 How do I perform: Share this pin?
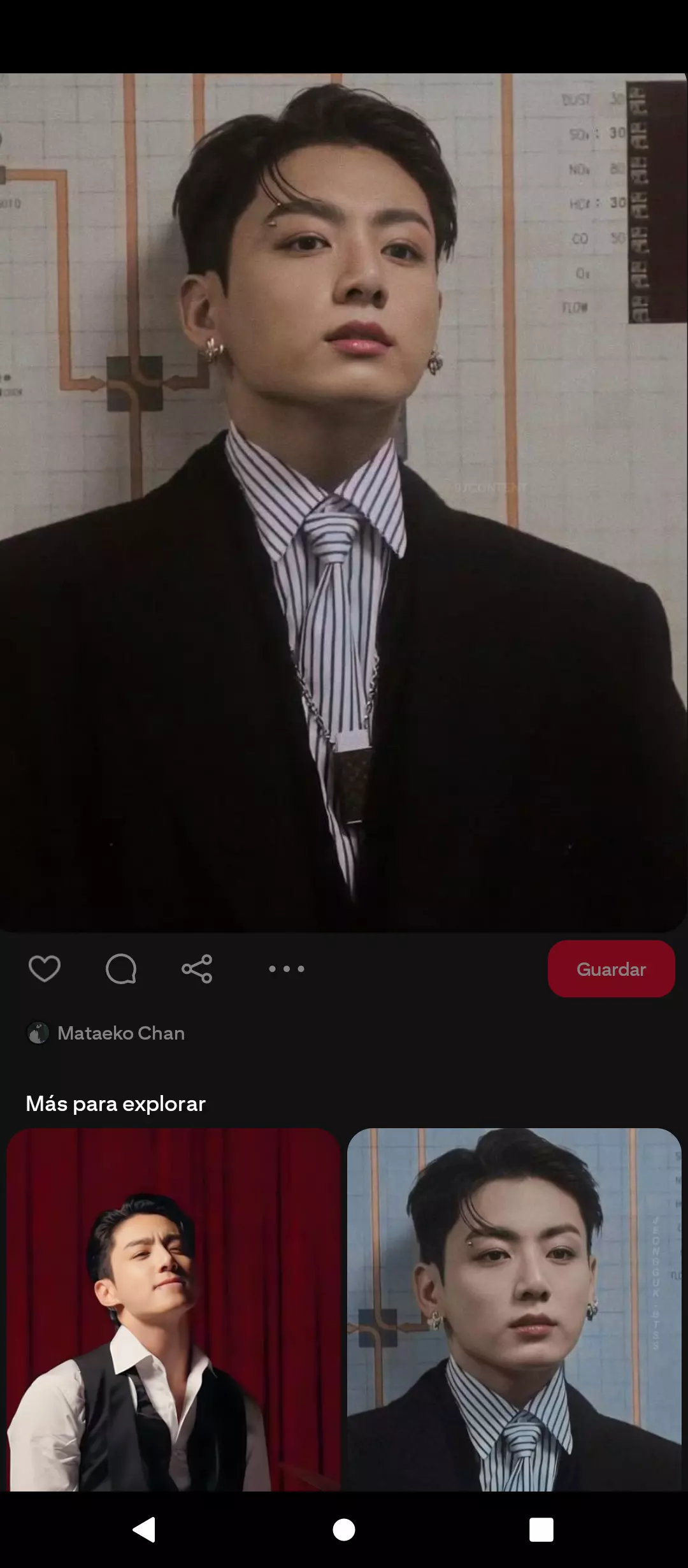197,969
